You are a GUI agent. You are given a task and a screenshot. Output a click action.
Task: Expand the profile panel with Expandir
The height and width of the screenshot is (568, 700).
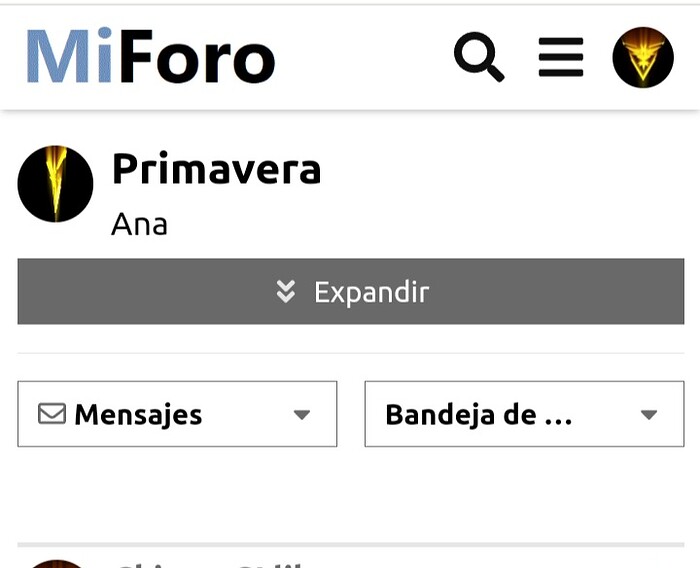tap(351, 292)
